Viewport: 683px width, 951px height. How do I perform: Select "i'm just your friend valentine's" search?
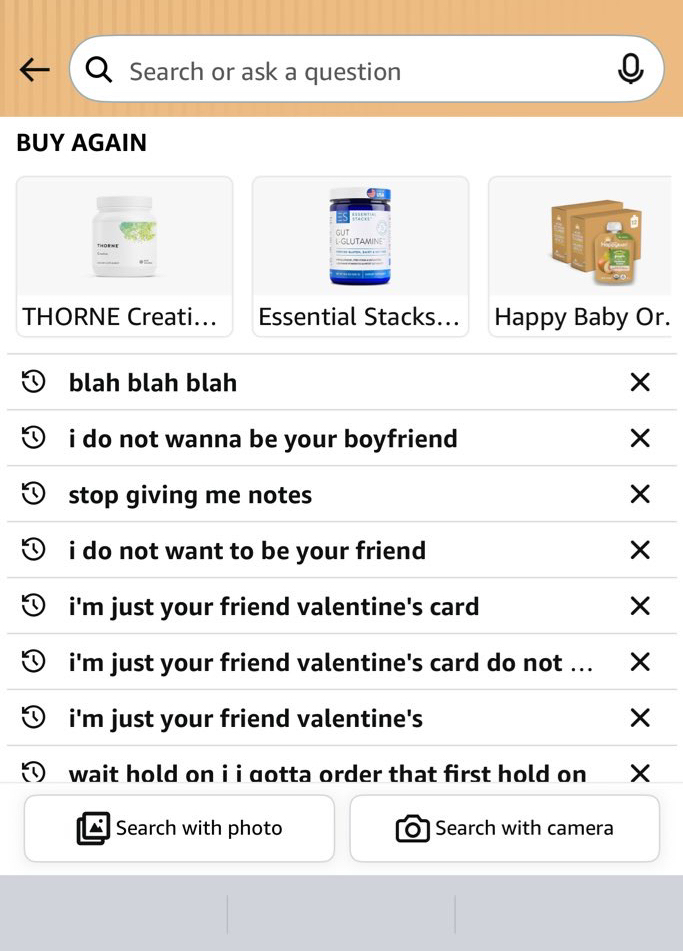point(245,719)
